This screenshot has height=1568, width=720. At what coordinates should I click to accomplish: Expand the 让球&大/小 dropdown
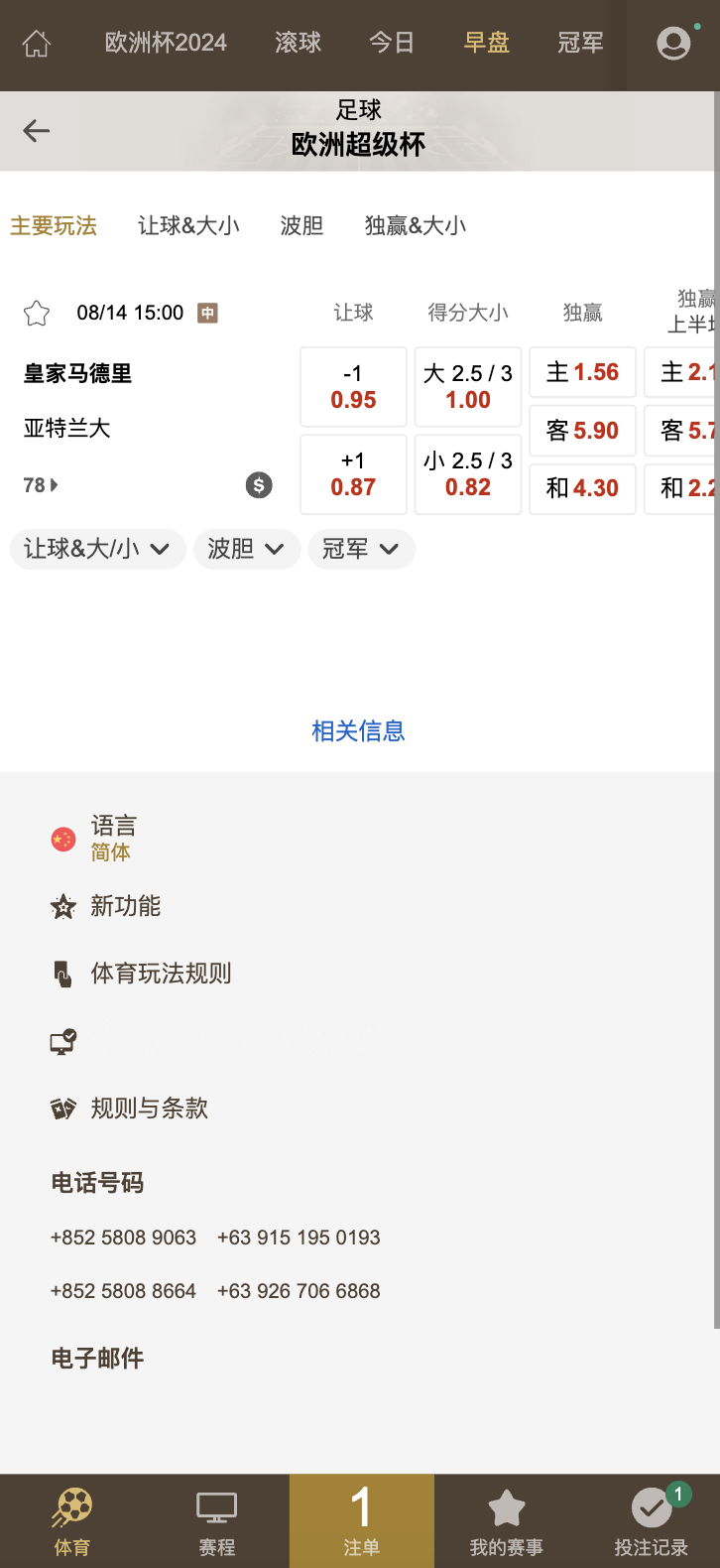tap(97, 549)
